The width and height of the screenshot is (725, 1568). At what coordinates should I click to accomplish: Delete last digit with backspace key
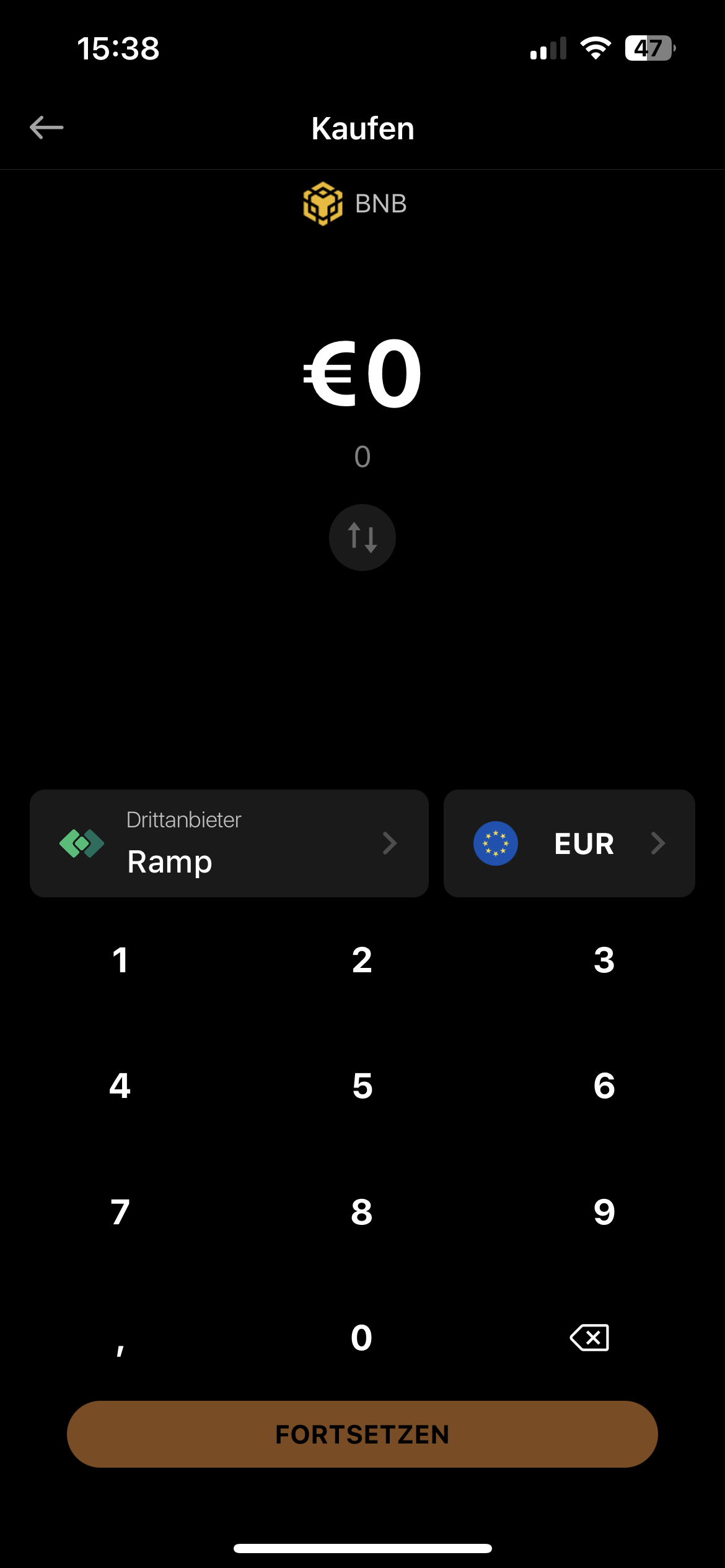pyautogui.click(x=589, y=1338)
